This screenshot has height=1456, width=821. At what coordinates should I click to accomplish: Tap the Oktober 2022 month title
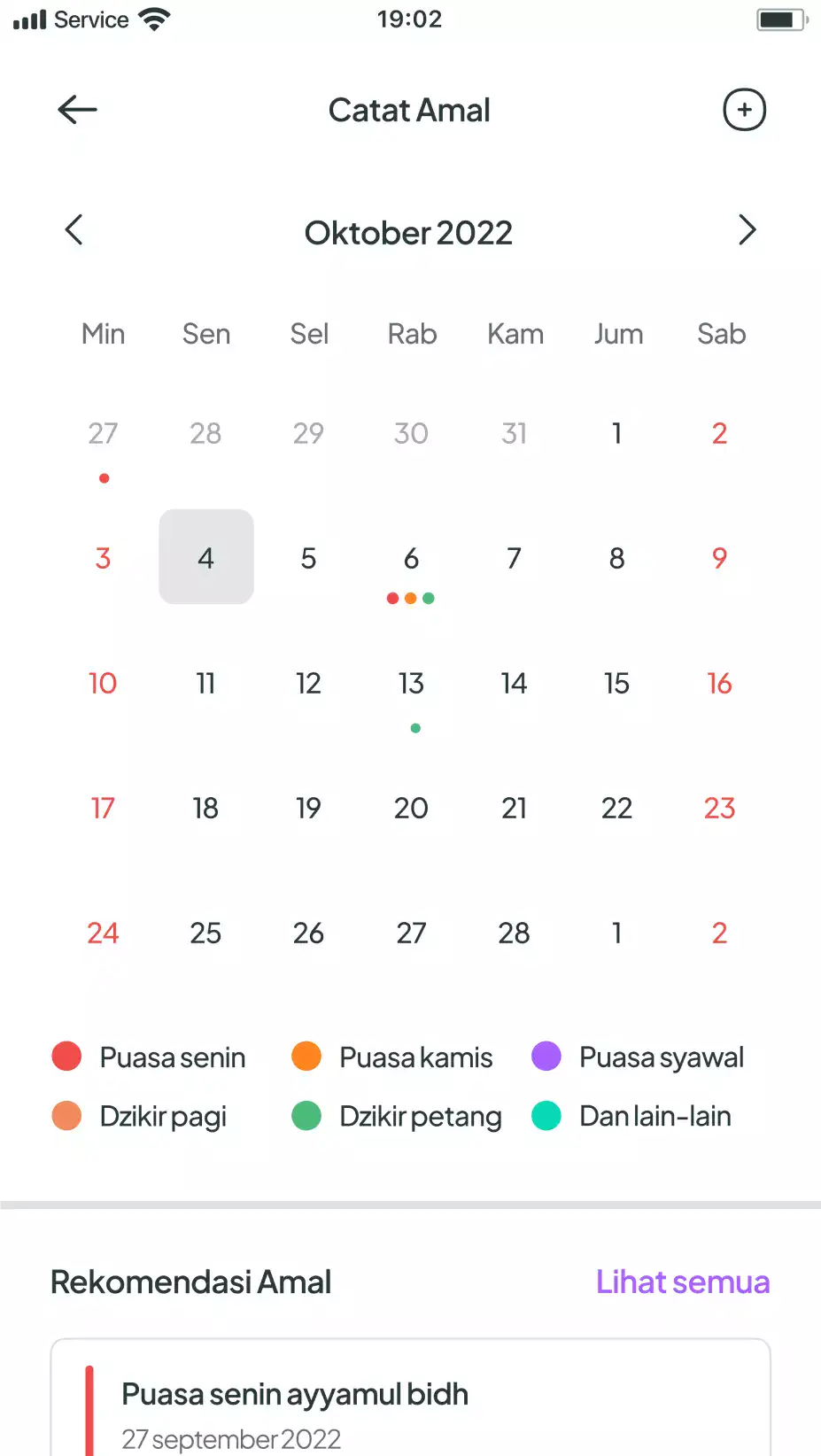408,232
